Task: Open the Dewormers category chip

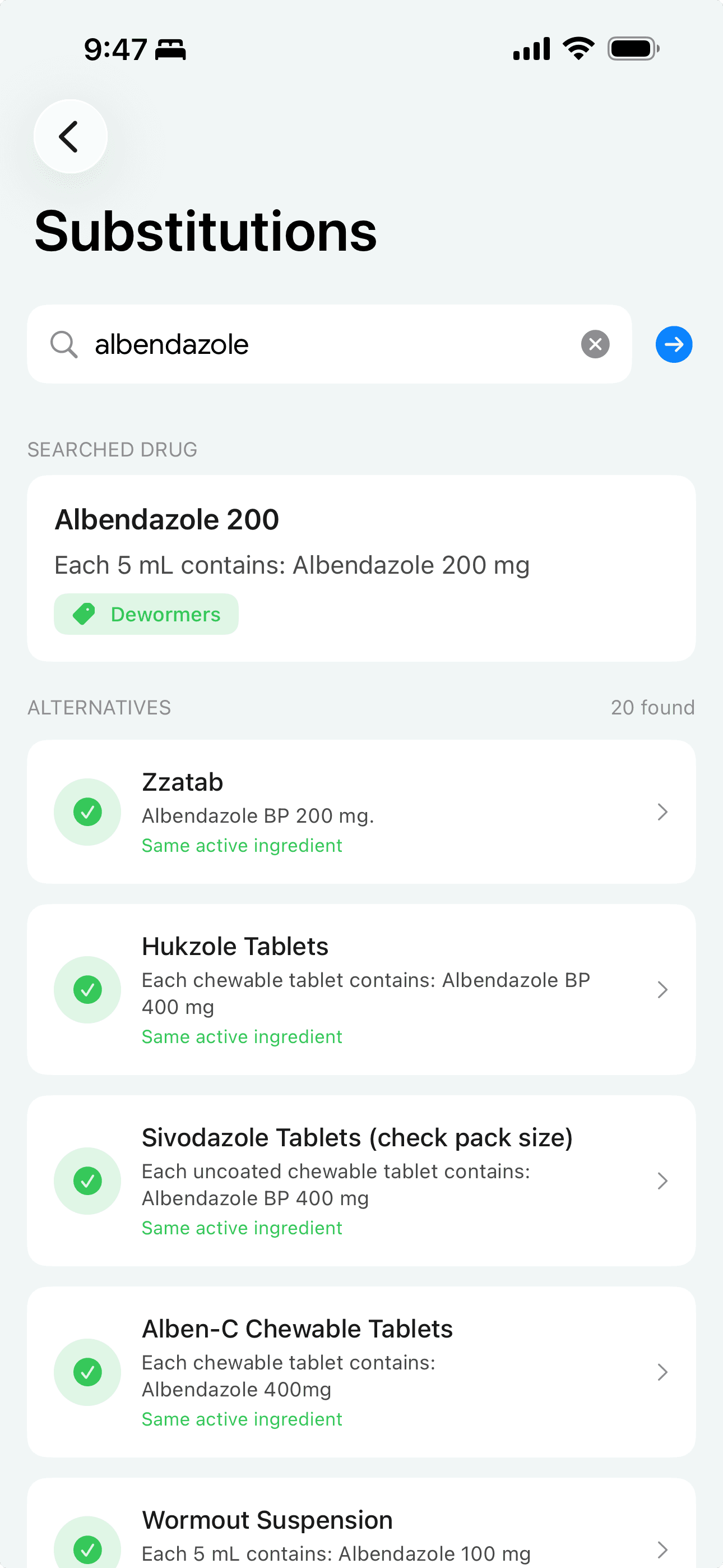Action: coord(146,614)
